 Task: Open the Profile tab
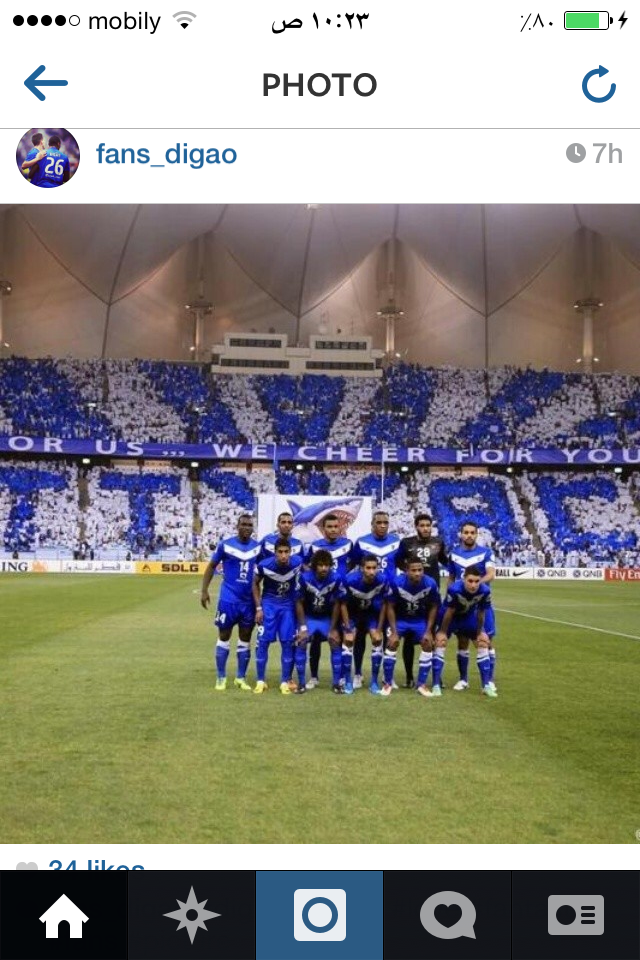(x=575, y=915)
